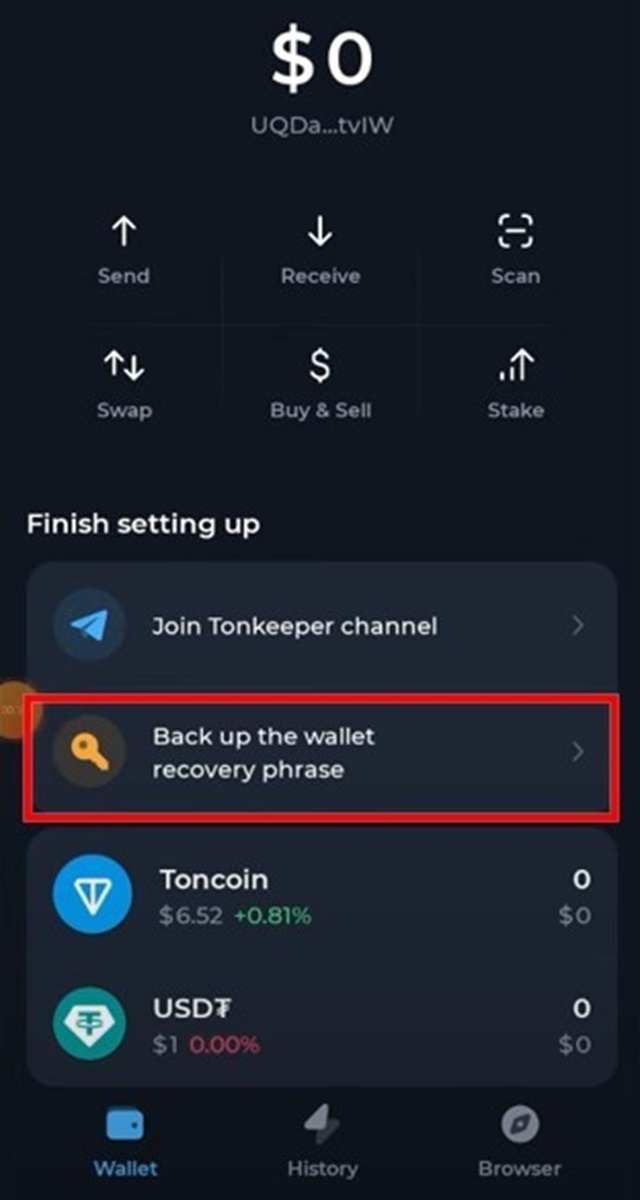Open Join Tonkeeper channel row

(x=320, y=626)
